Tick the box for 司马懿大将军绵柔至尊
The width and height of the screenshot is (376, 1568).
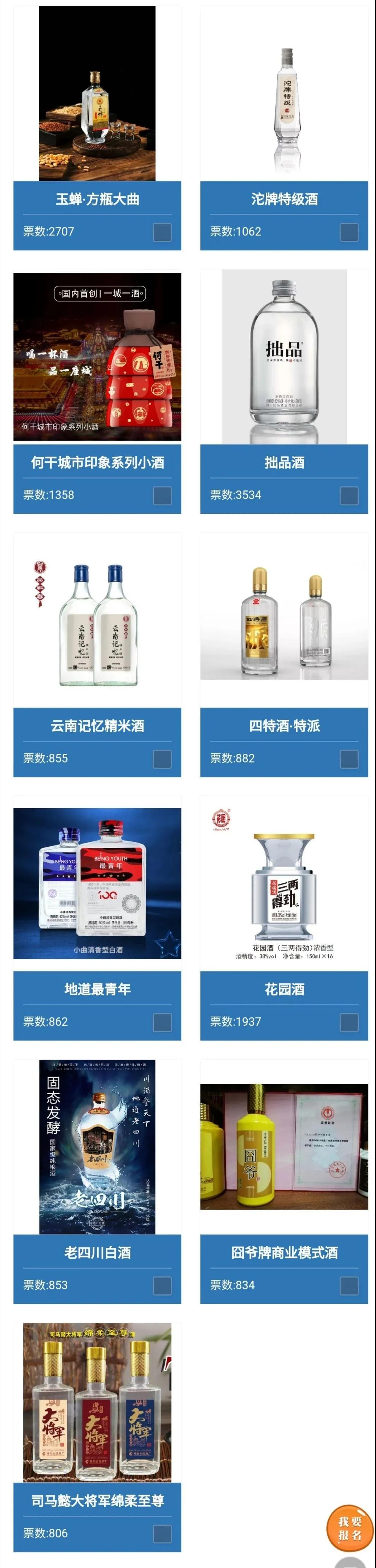click(161, 1533)
